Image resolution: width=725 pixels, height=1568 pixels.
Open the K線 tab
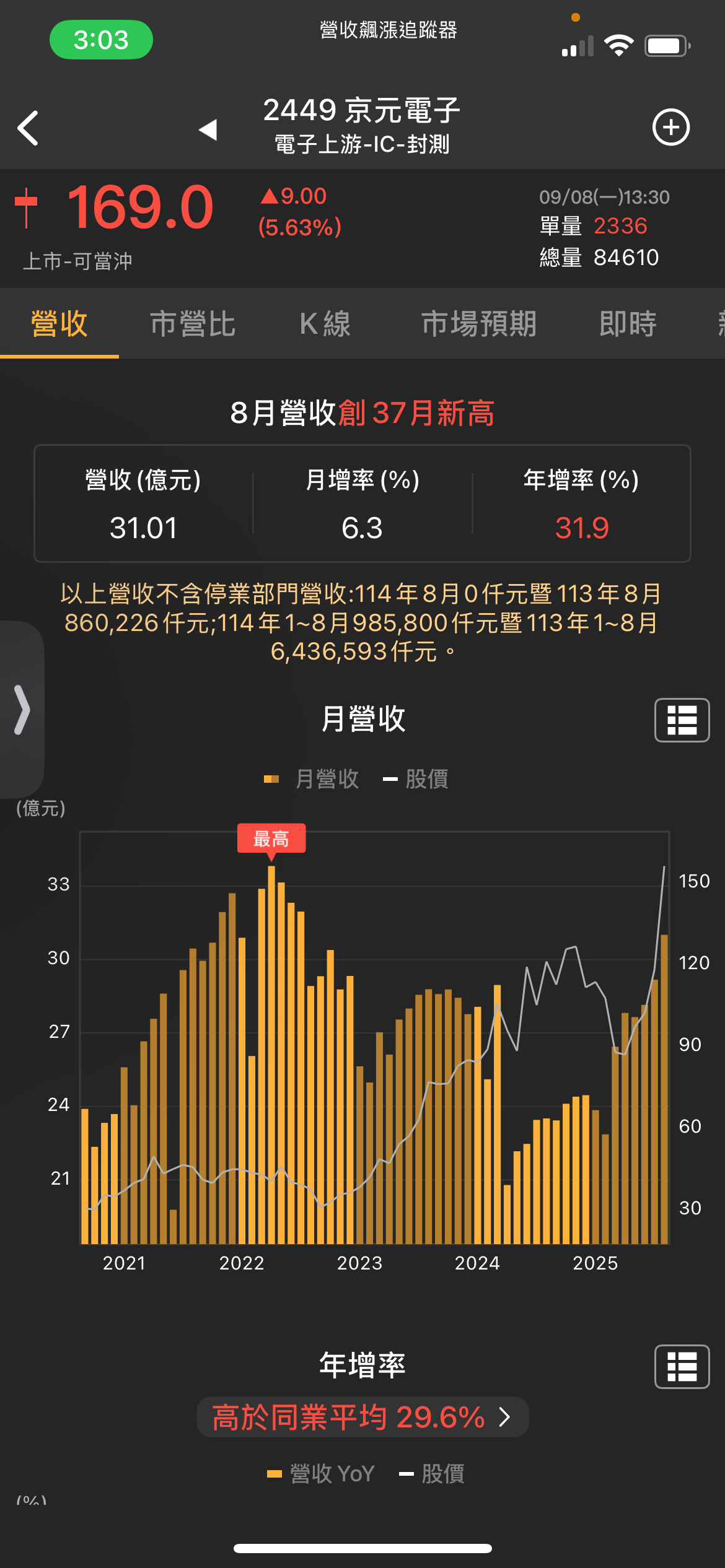pos(325,324)
